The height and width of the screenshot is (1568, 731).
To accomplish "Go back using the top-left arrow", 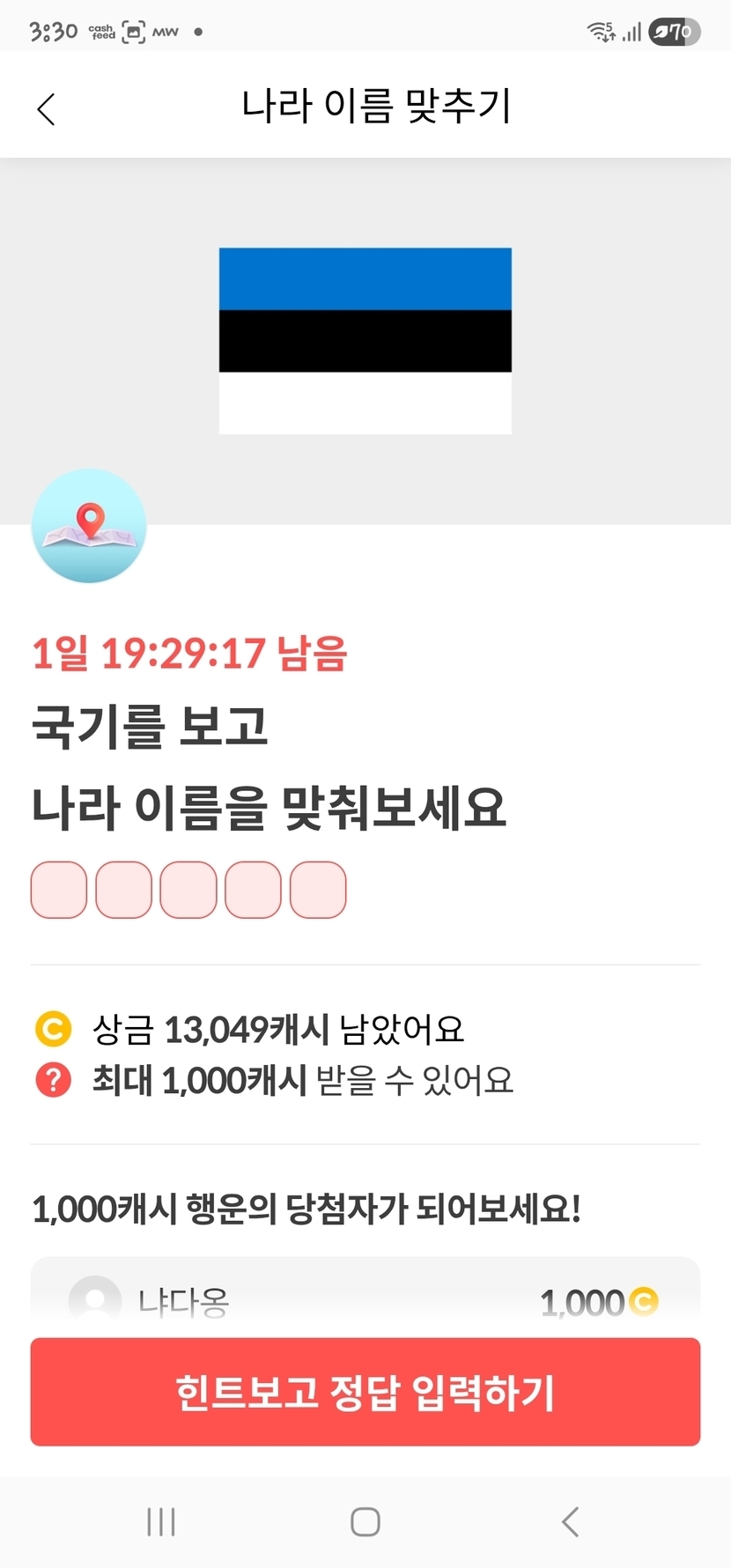I will (47, 109).
